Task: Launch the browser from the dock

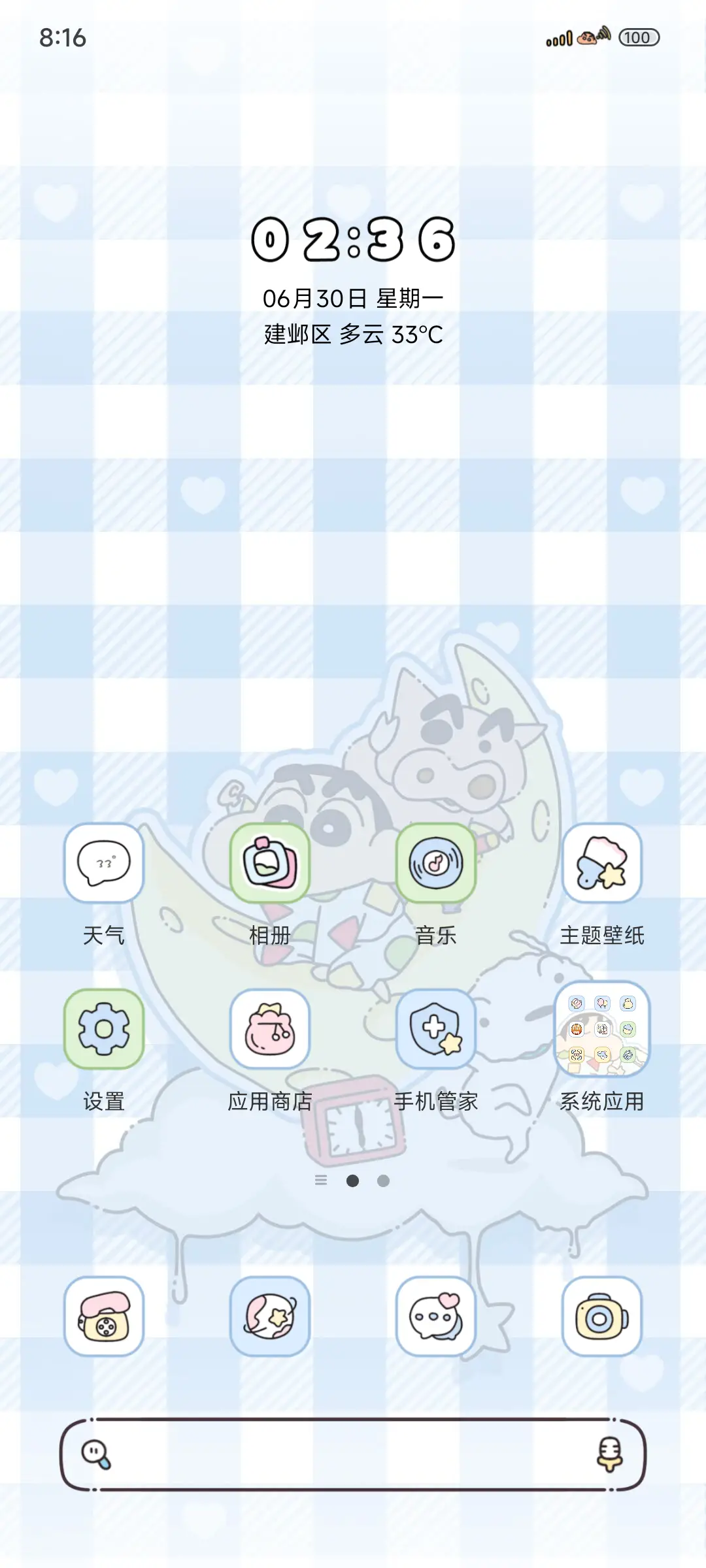Action: (270, 1317)
